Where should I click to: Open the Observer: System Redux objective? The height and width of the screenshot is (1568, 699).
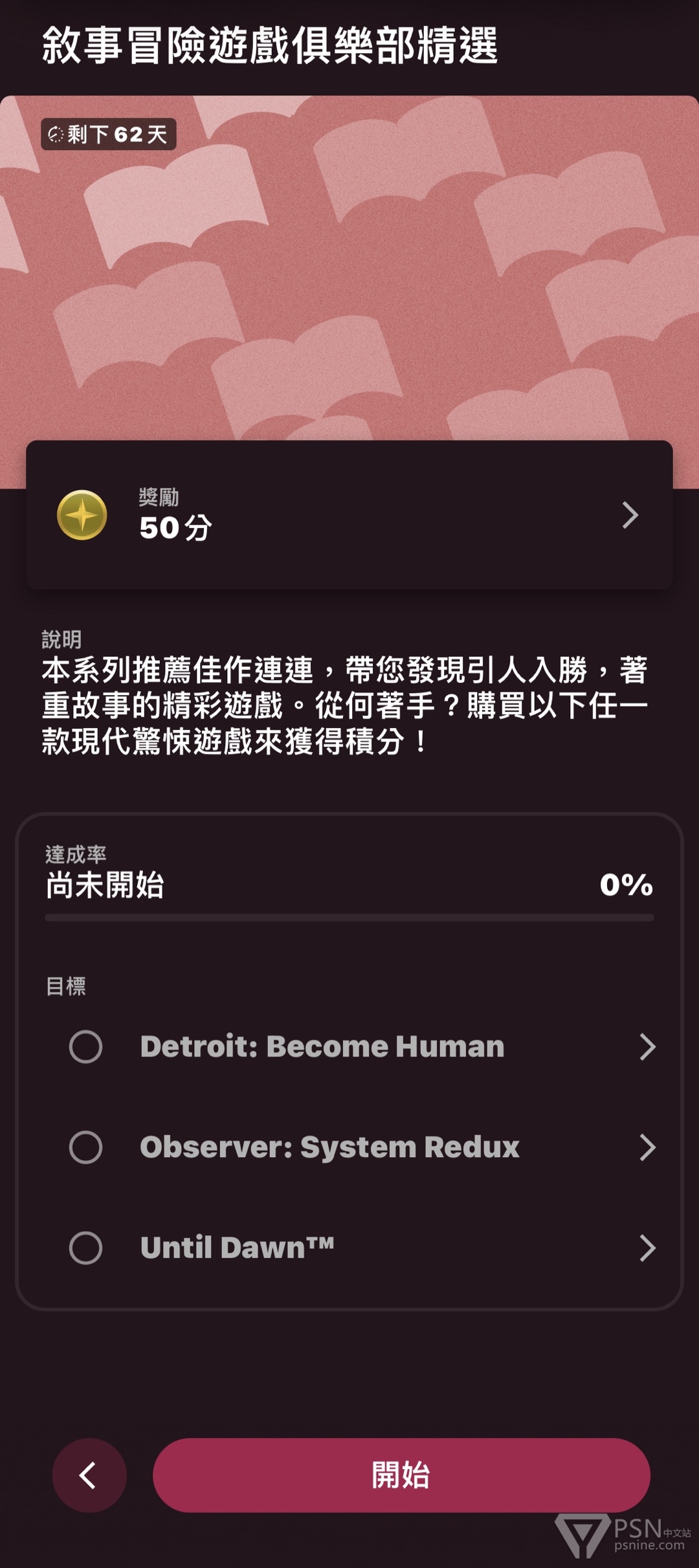pos(362,1147)
